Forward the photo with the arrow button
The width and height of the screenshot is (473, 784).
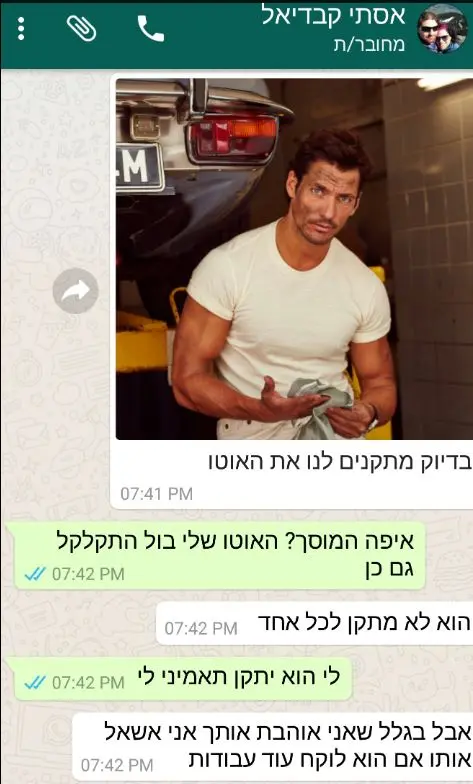point(76,291)
